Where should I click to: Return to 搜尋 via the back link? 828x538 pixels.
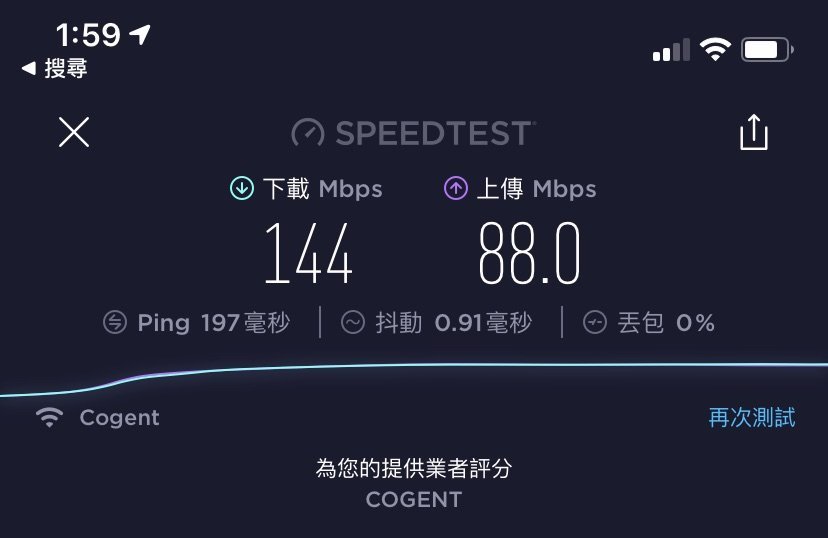pyautogui.click(x=54, y=68)
